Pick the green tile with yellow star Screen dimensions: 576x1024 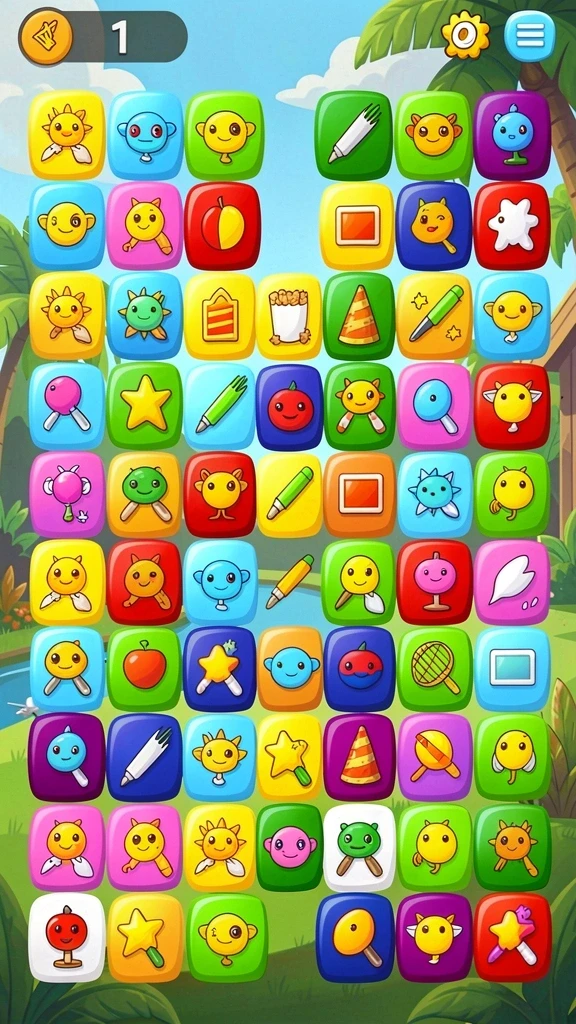[x=144, y=405]
